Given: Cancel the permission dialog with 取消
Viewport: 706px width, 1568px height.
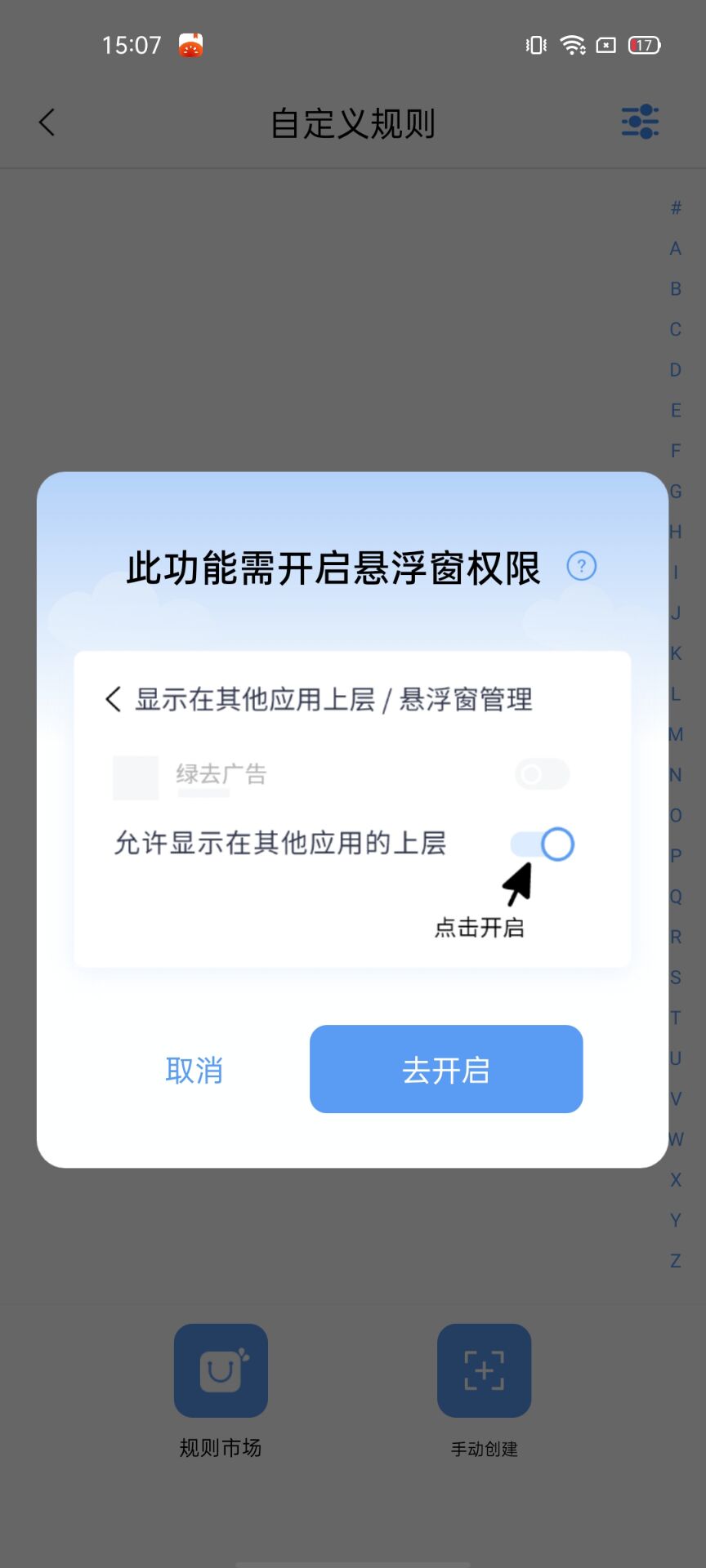Looking at the screenshot, I should (x=194, y=1070).
